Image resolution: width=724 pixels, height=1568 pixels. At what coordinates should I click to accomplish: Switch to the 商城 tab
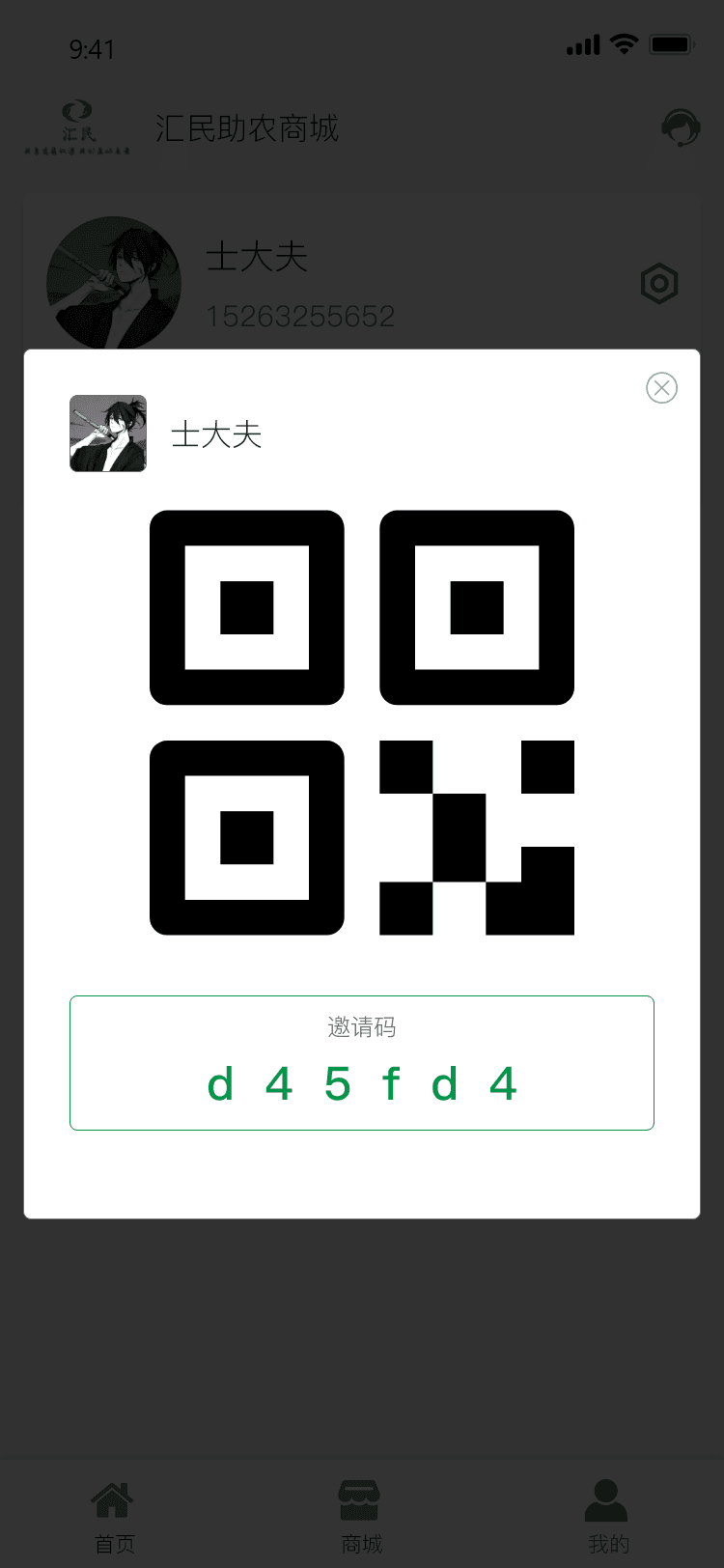pos(360,1516)
